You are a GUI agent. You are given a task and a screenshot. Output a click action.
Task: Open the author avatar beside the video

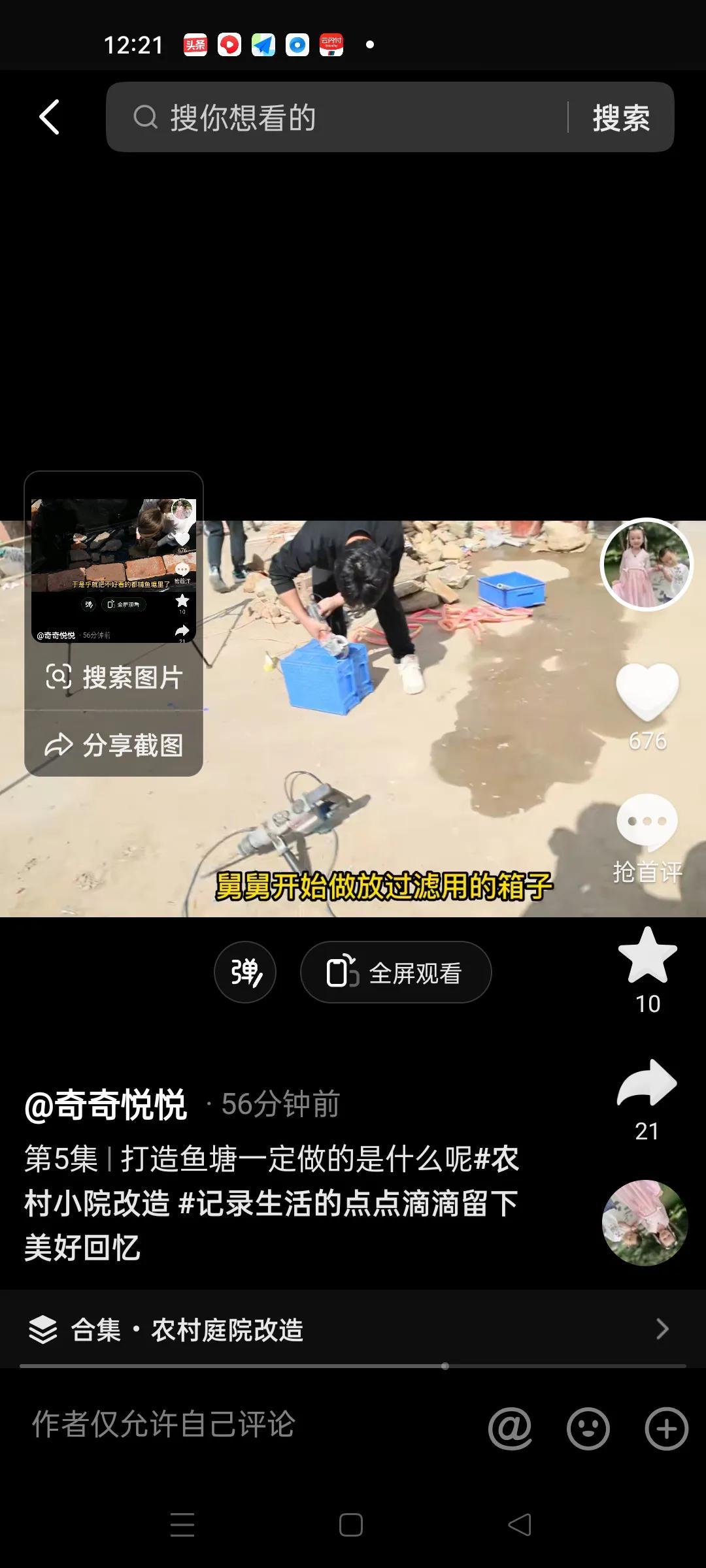tap(646, 564)
